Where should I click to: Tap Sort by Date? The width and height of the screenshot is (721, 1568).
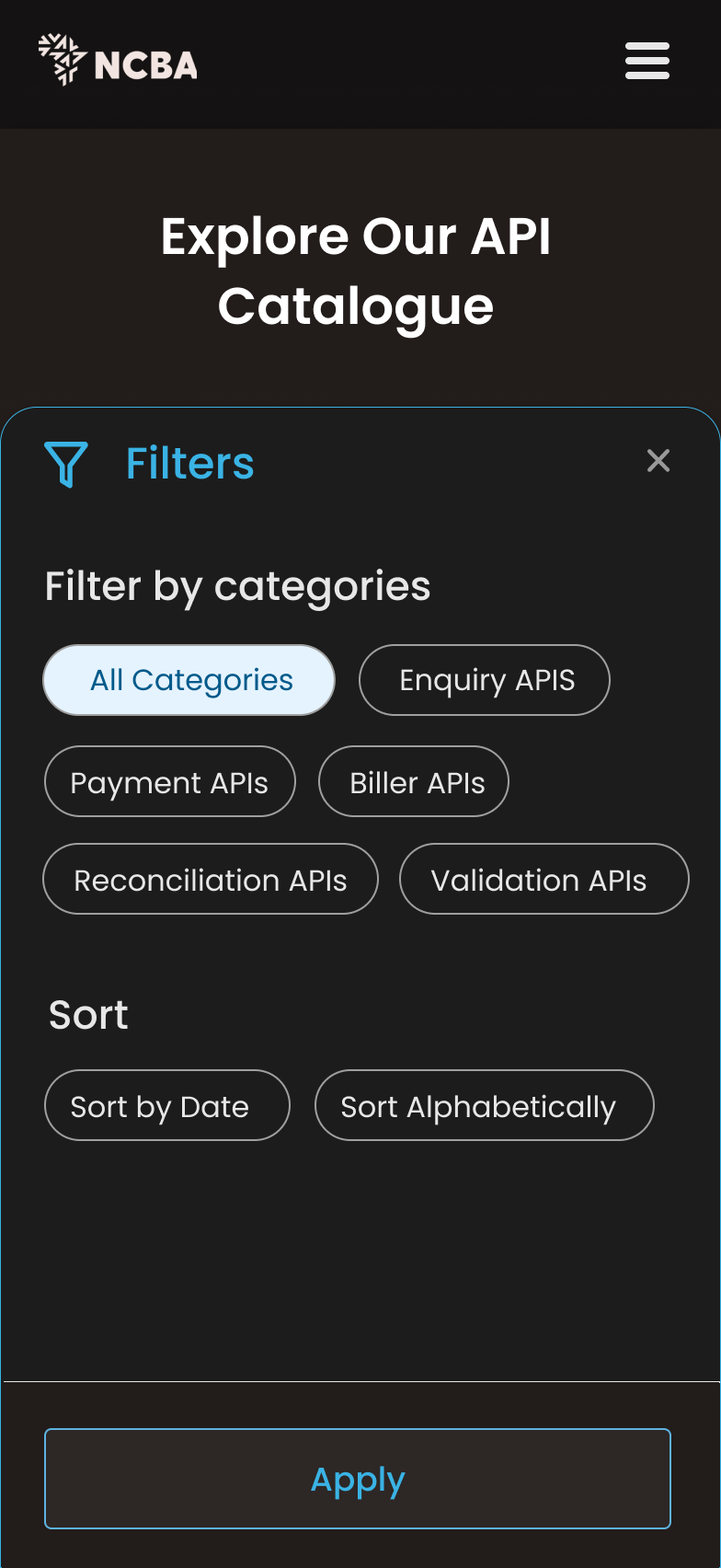(167, 1105)
